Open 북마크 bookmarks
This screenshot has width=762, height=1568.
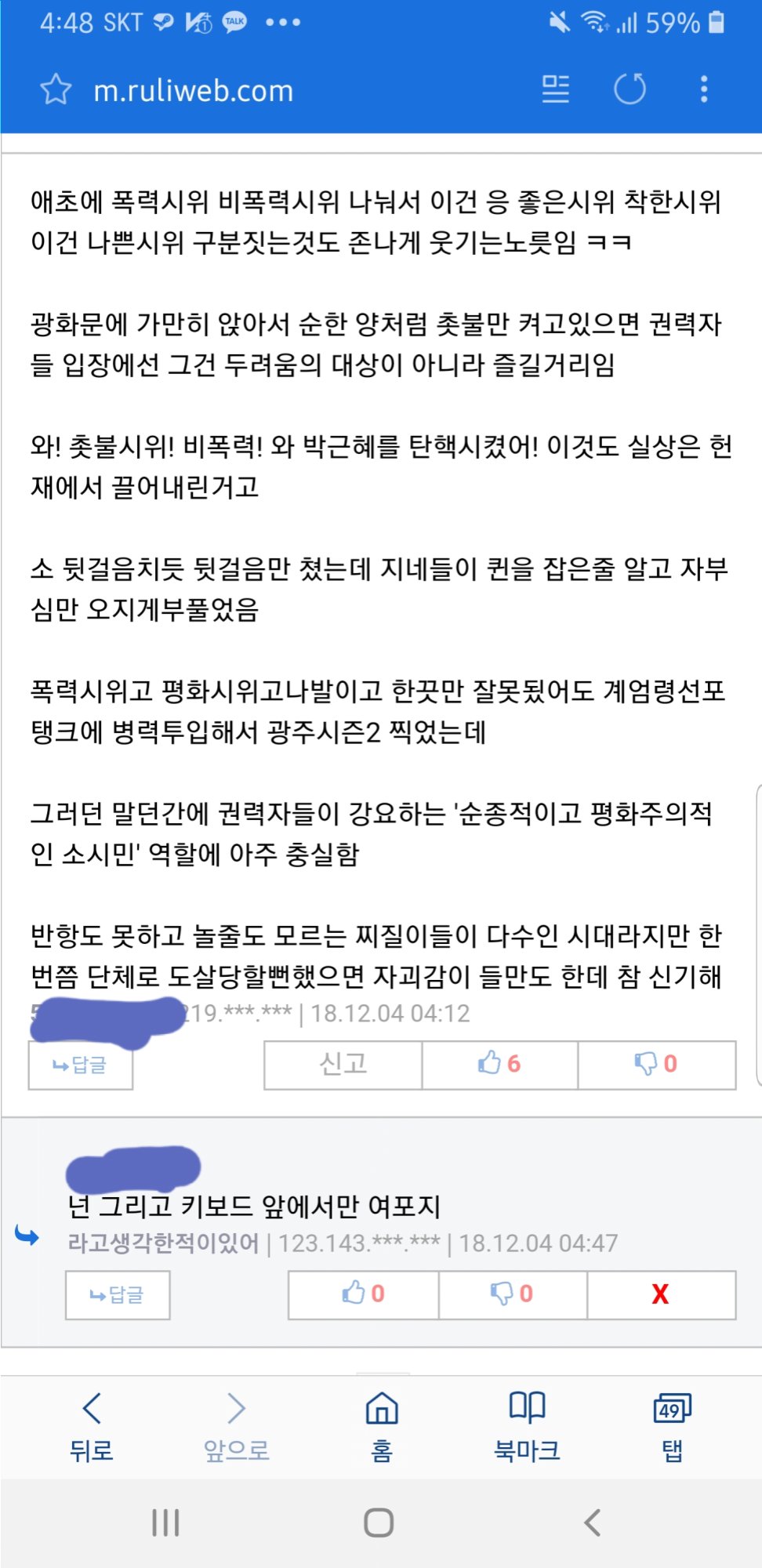tap(527, 1427)
